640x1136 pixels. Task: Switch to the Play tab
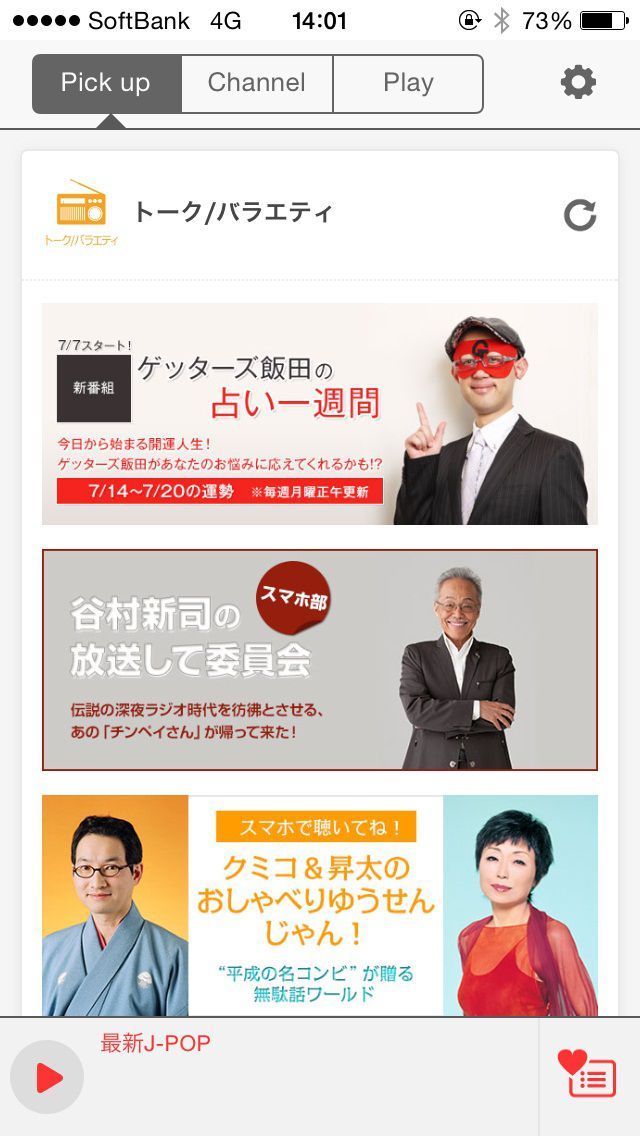[408, 83]
